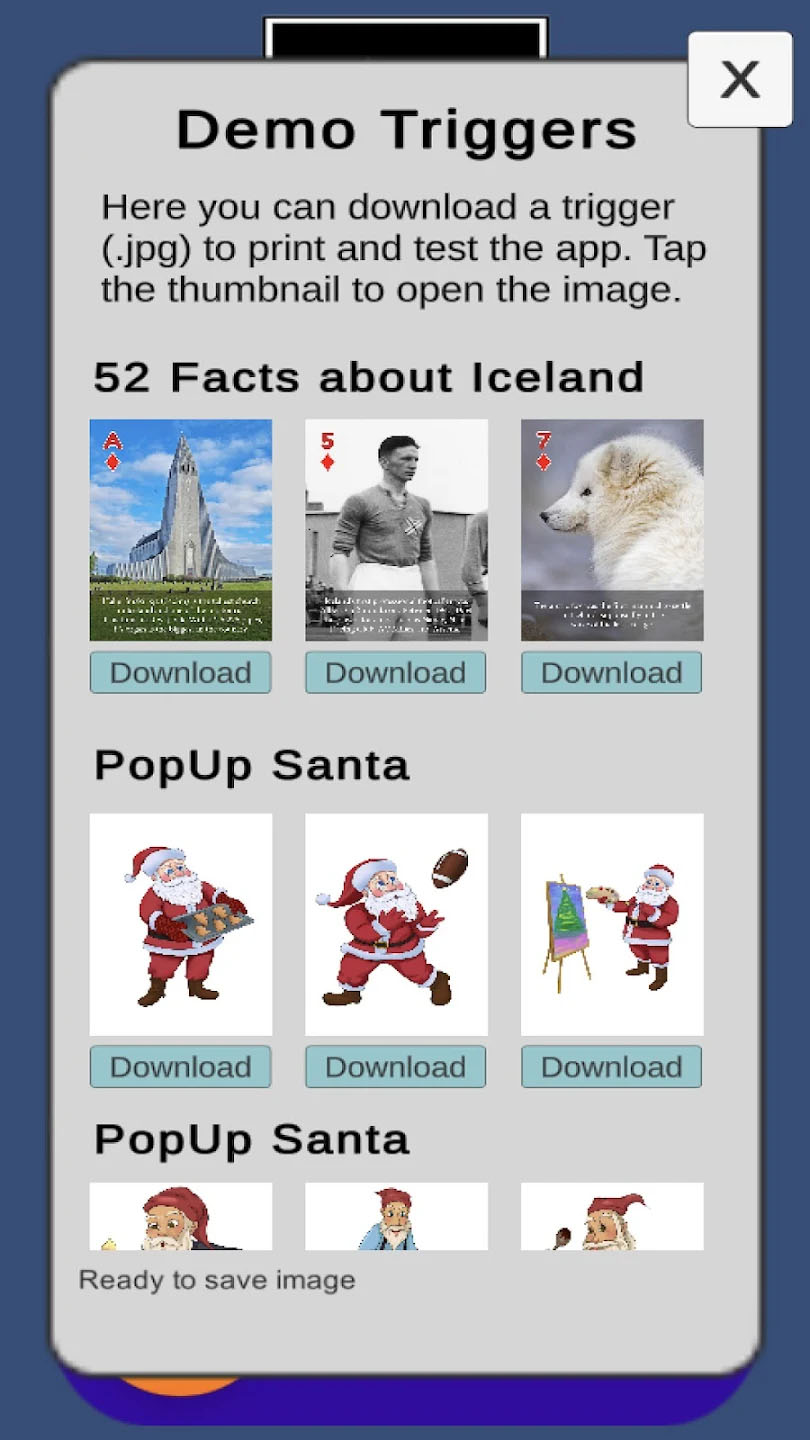The height and width of the screenshot is (1440, 810).
Task: Open the 7 of diamonds arctic fox thumbnail
Action: click(x=612, y=529)
